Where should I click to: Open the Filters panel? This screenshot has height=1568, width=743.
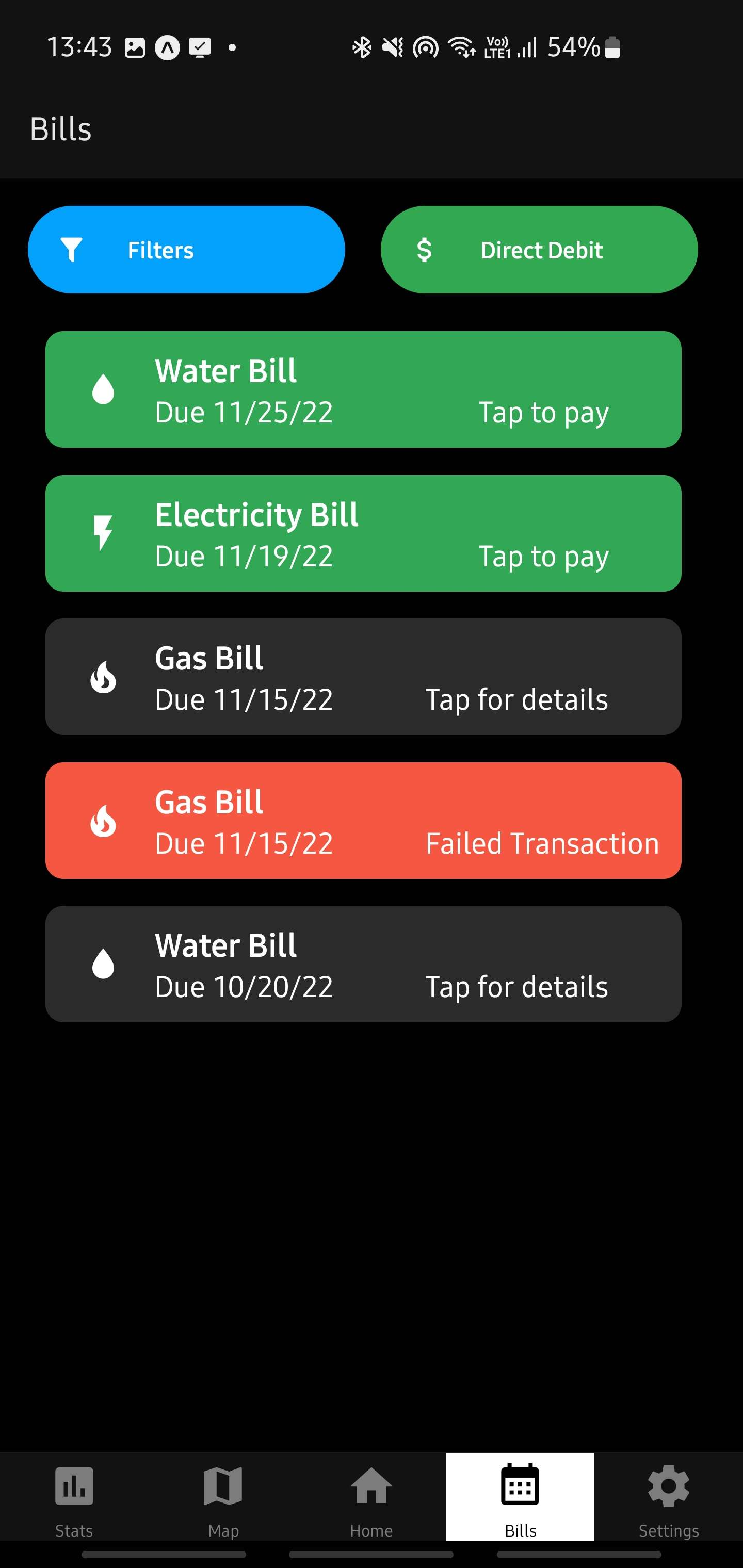pos(186,249)
